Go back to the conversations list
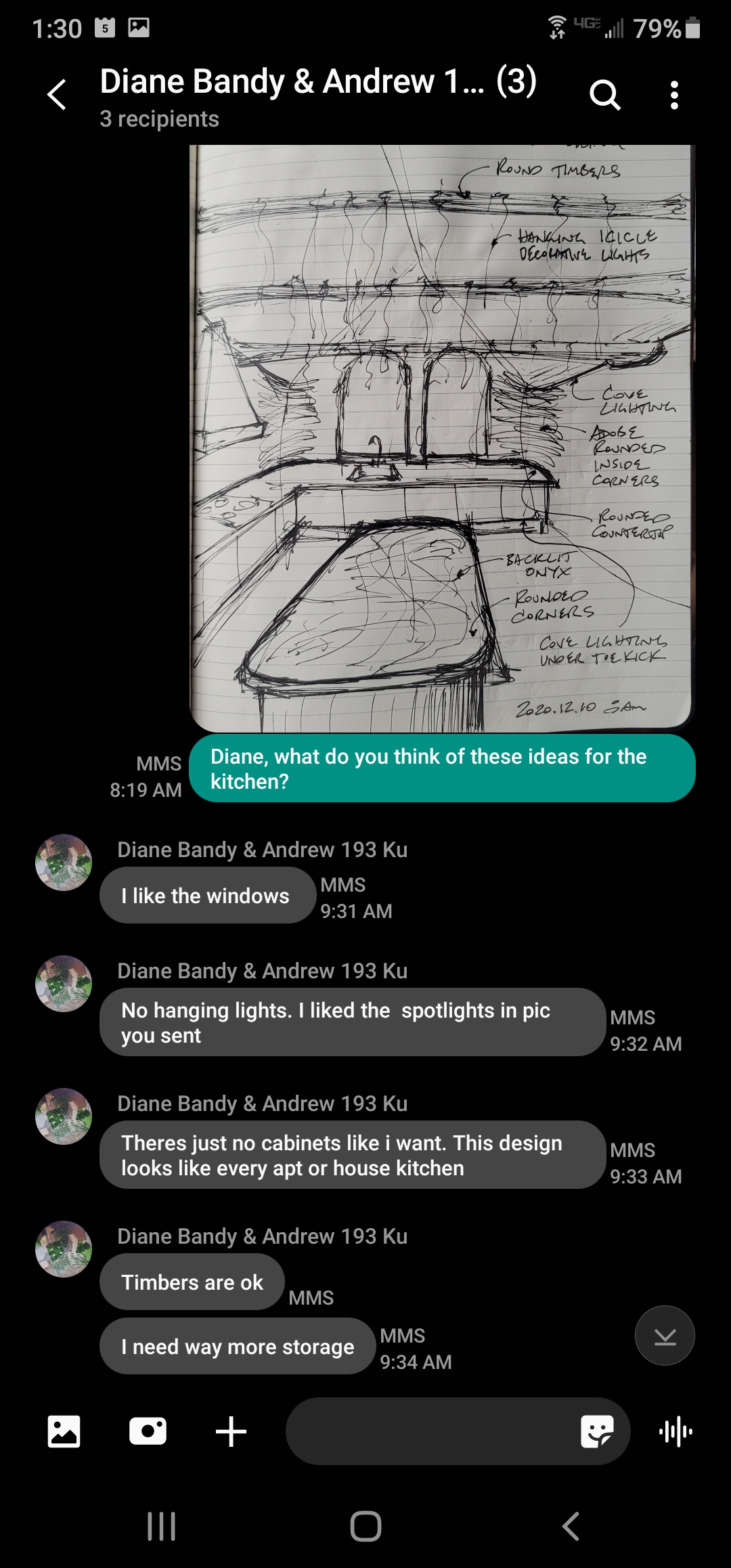Viewport: 731px width, 1568px height. click(58, 95)
